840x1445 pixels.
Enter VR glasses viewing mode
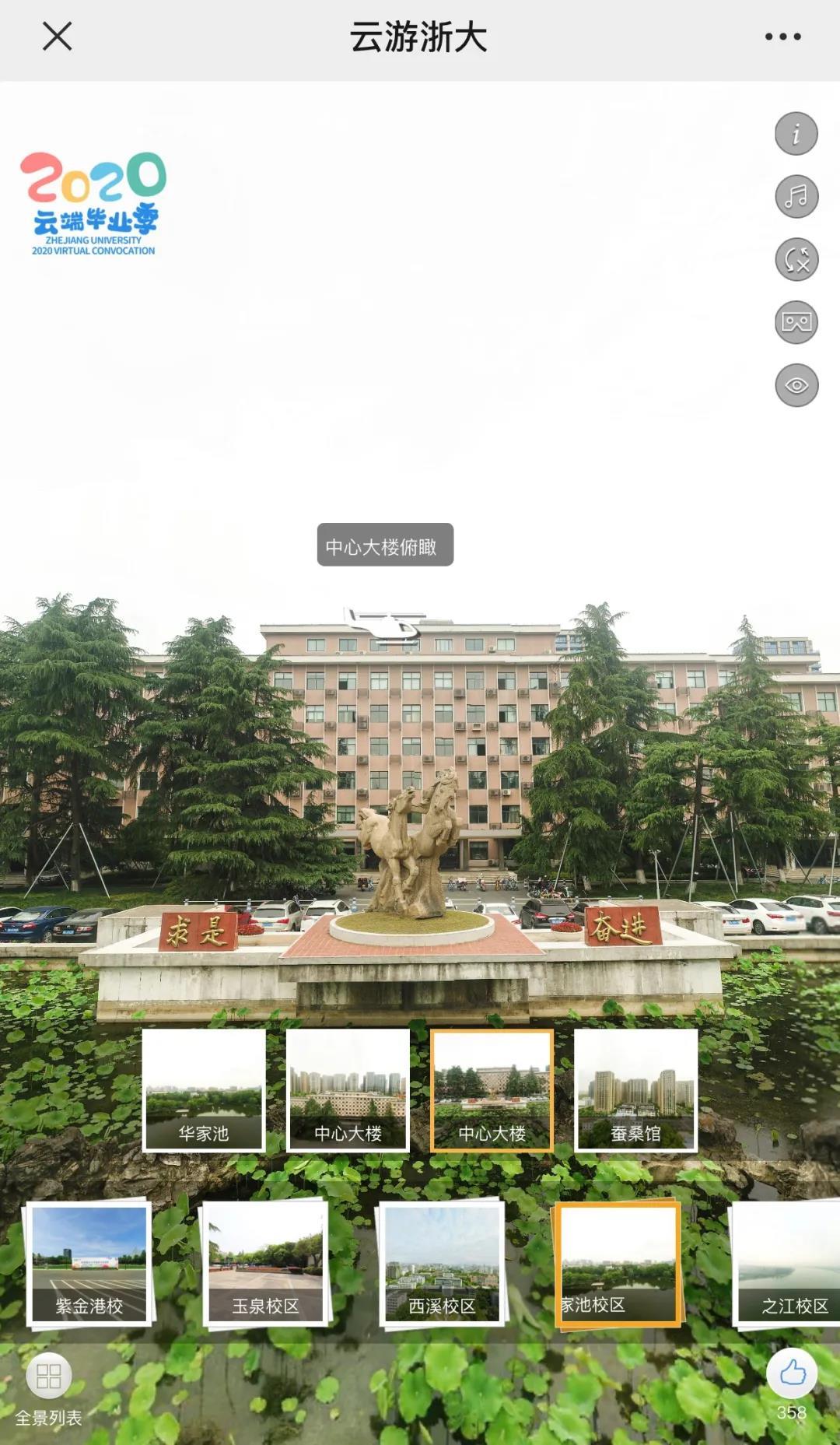click(x=796, y=322)
